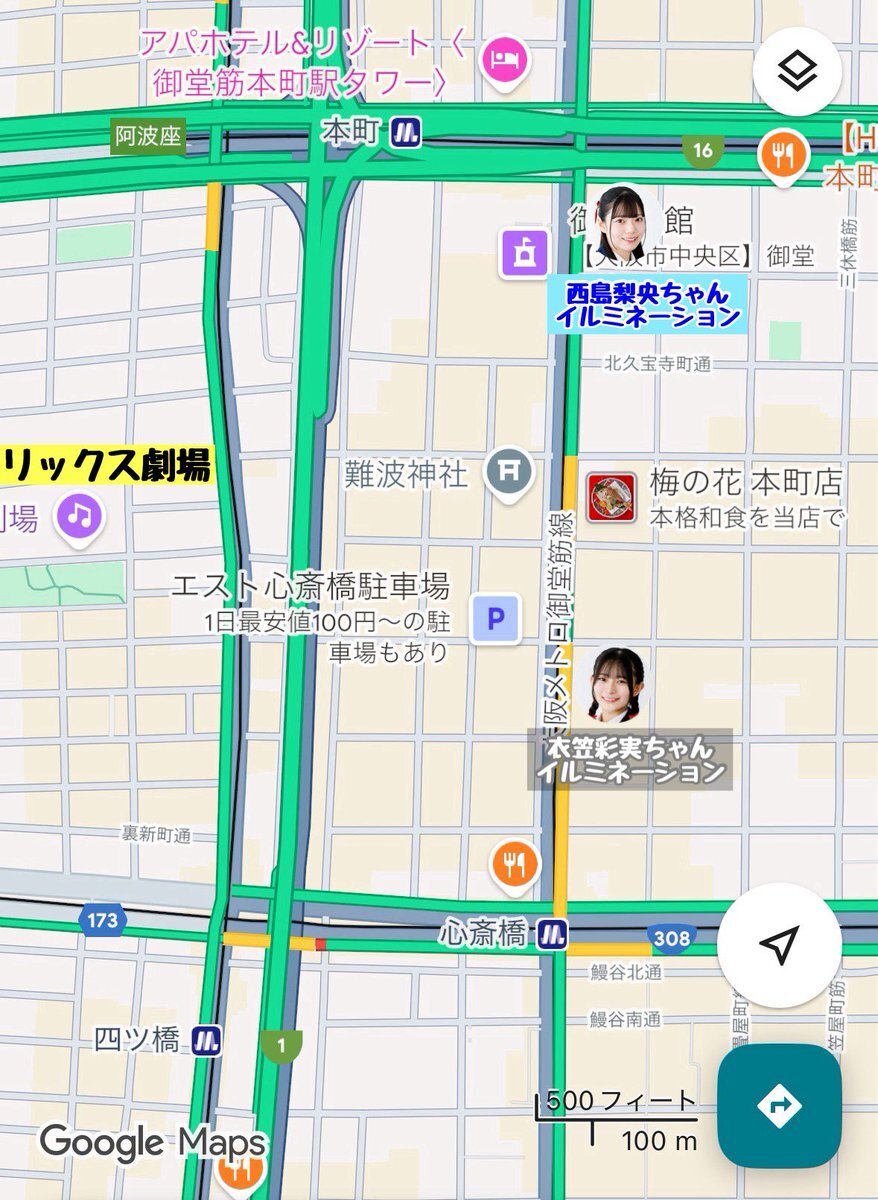The image size is (878, 1200).
Task: Center map on my current location
Action: pyautogui.click(x=779, y=943)
